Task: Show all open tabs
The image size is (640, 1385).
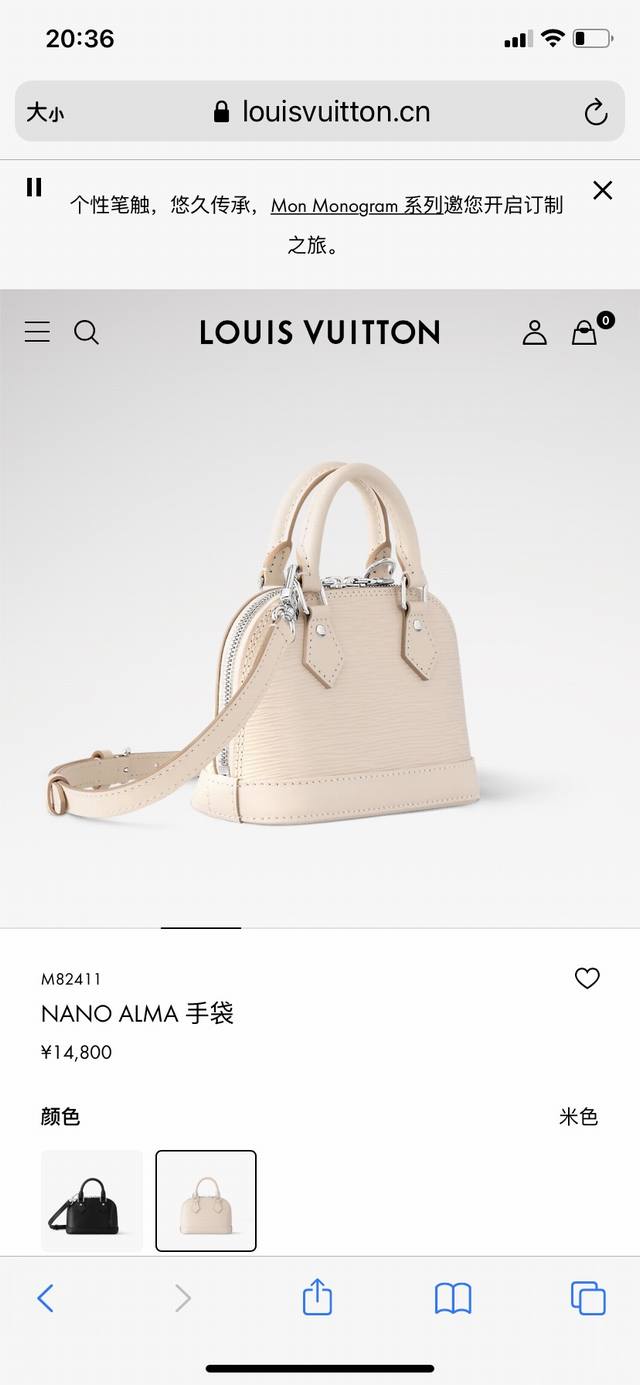Action: click(x=588, y=1298)
